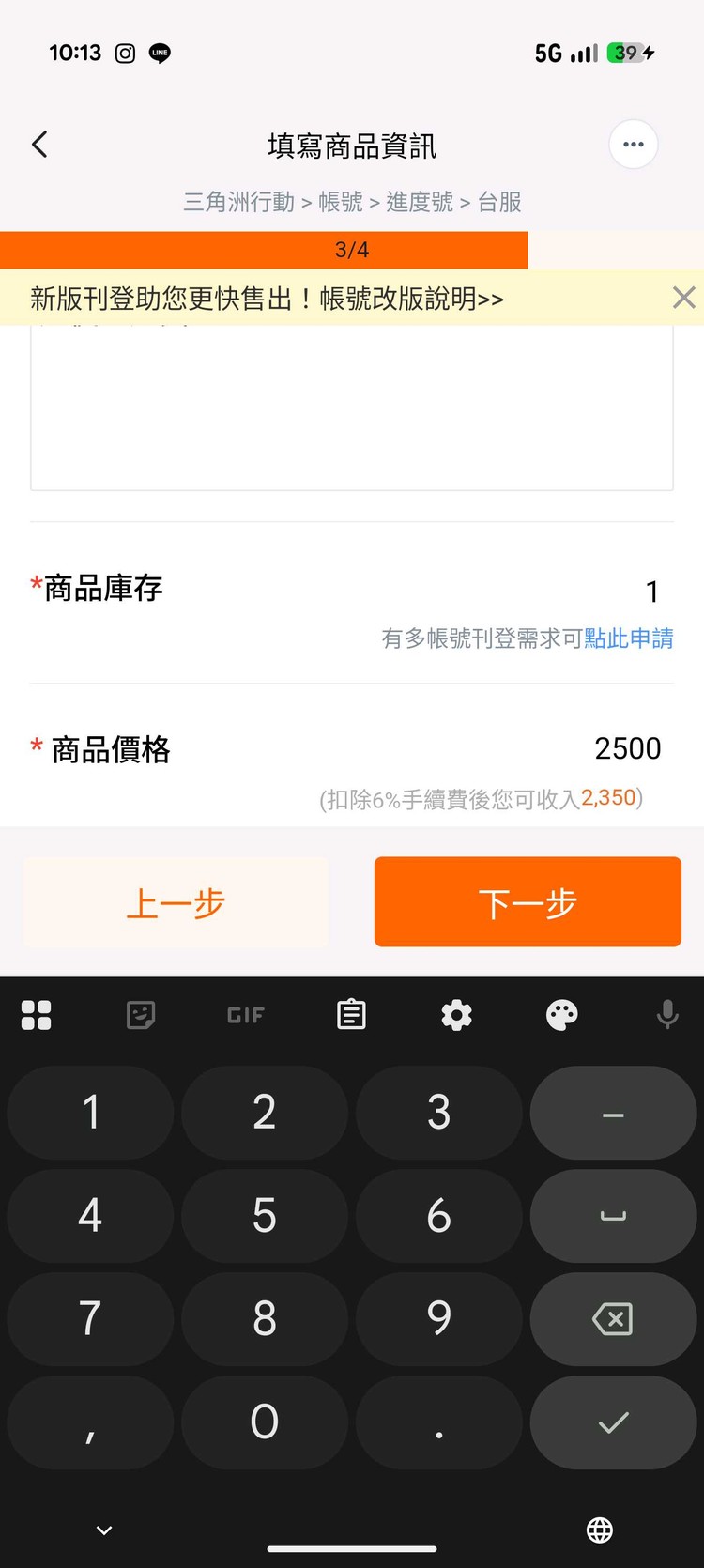
Task: Open the keyboard theme palette icon
Action: point(561,1015)
